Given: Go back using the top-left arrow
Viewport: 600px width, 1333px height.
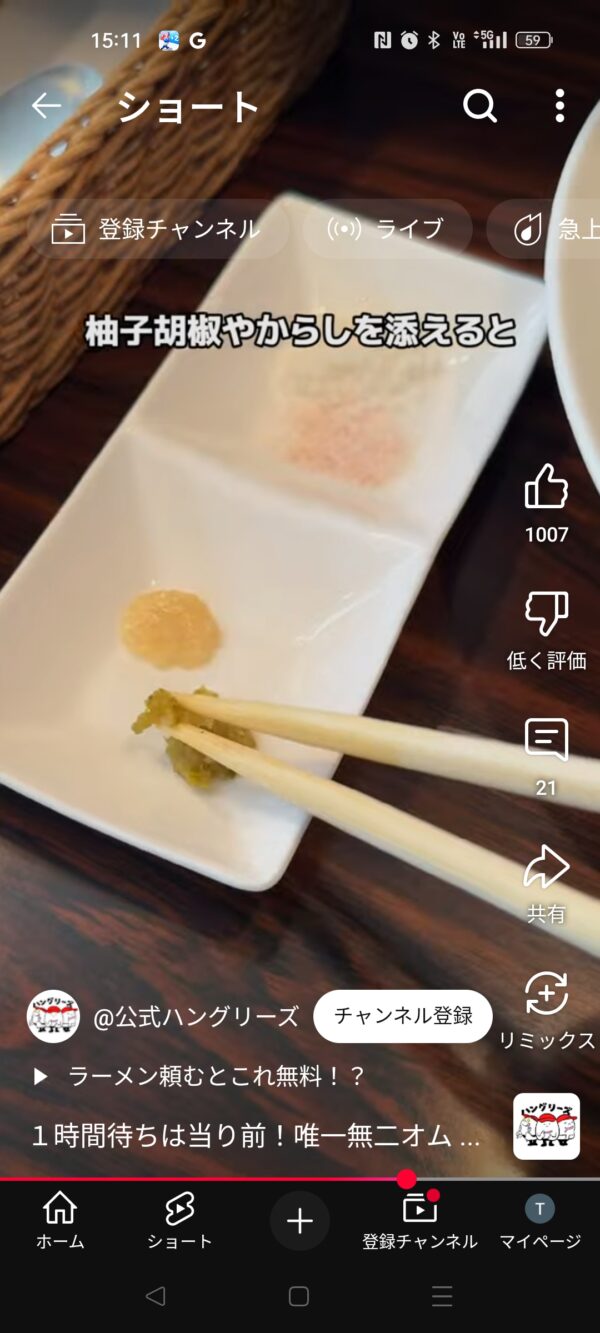Looking at the screenshot, I should tap(46, 106).
